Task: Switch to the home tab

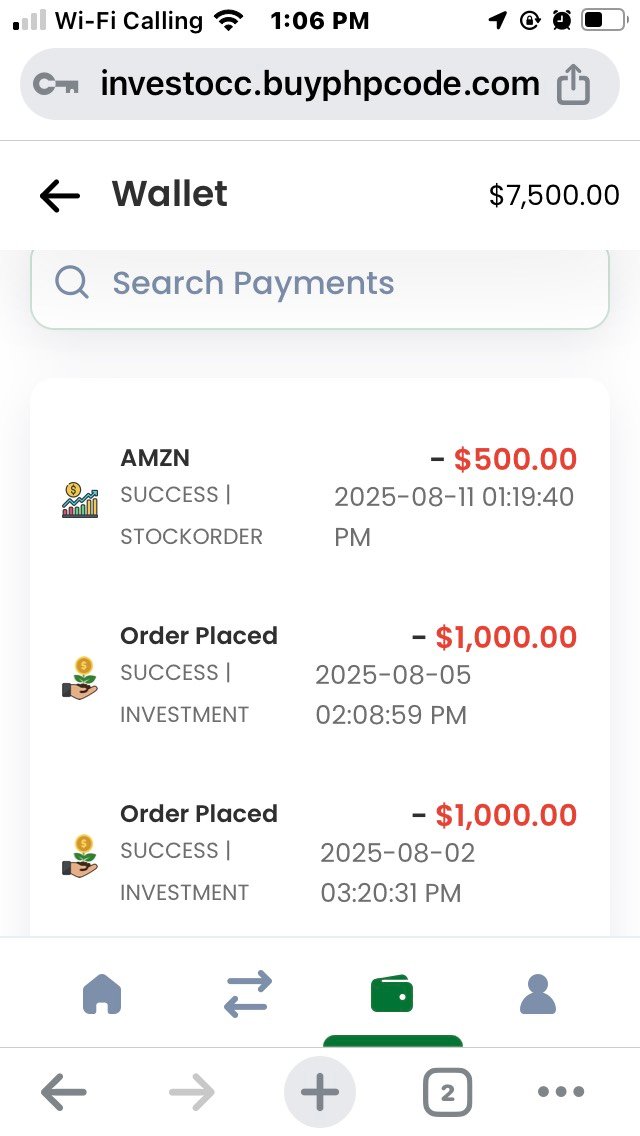Action: coord(102,994)
